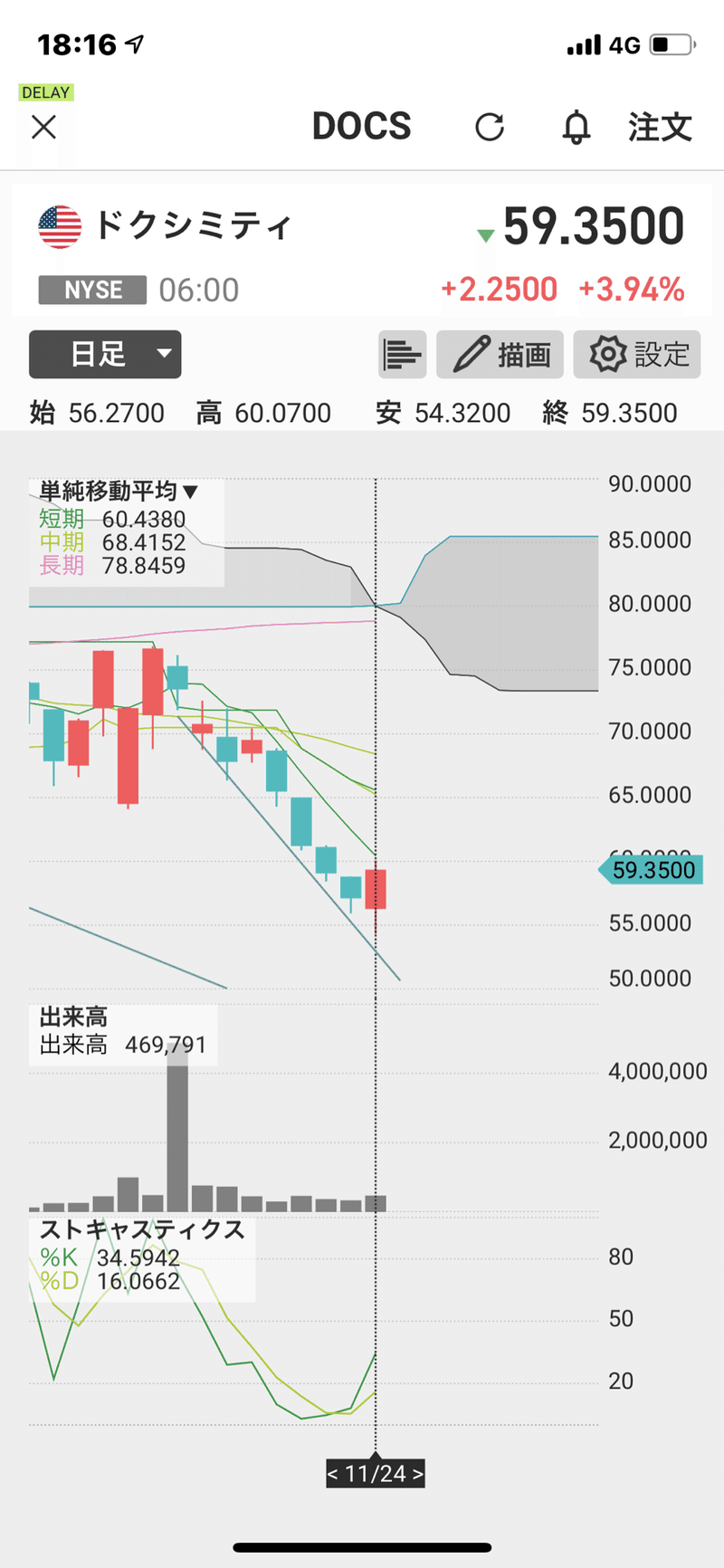
Task: Tap 注文 to place an order
Action: pos(660,127)
